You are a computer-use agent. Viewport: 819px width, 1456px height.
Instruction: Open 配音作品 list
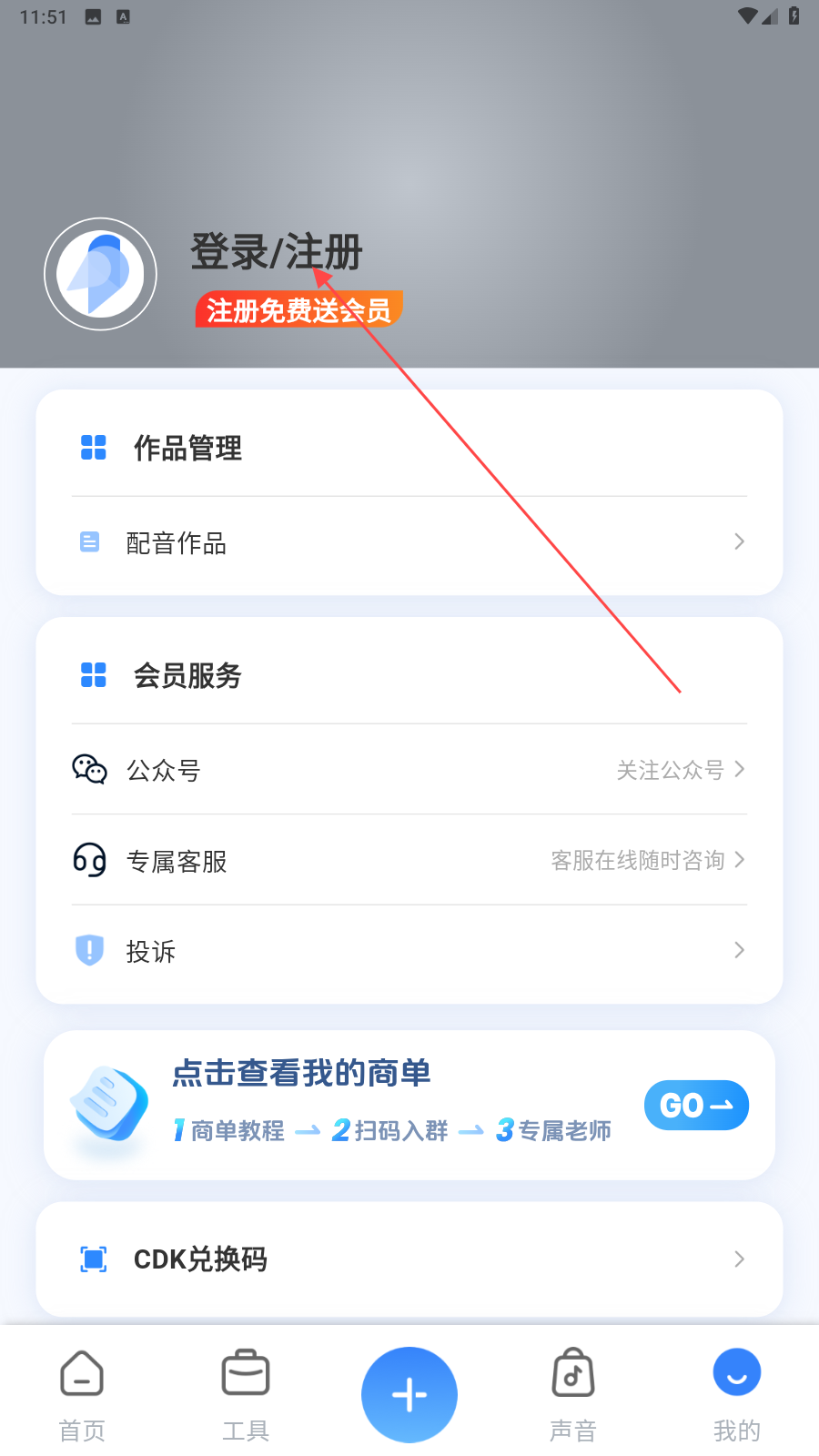409,542
